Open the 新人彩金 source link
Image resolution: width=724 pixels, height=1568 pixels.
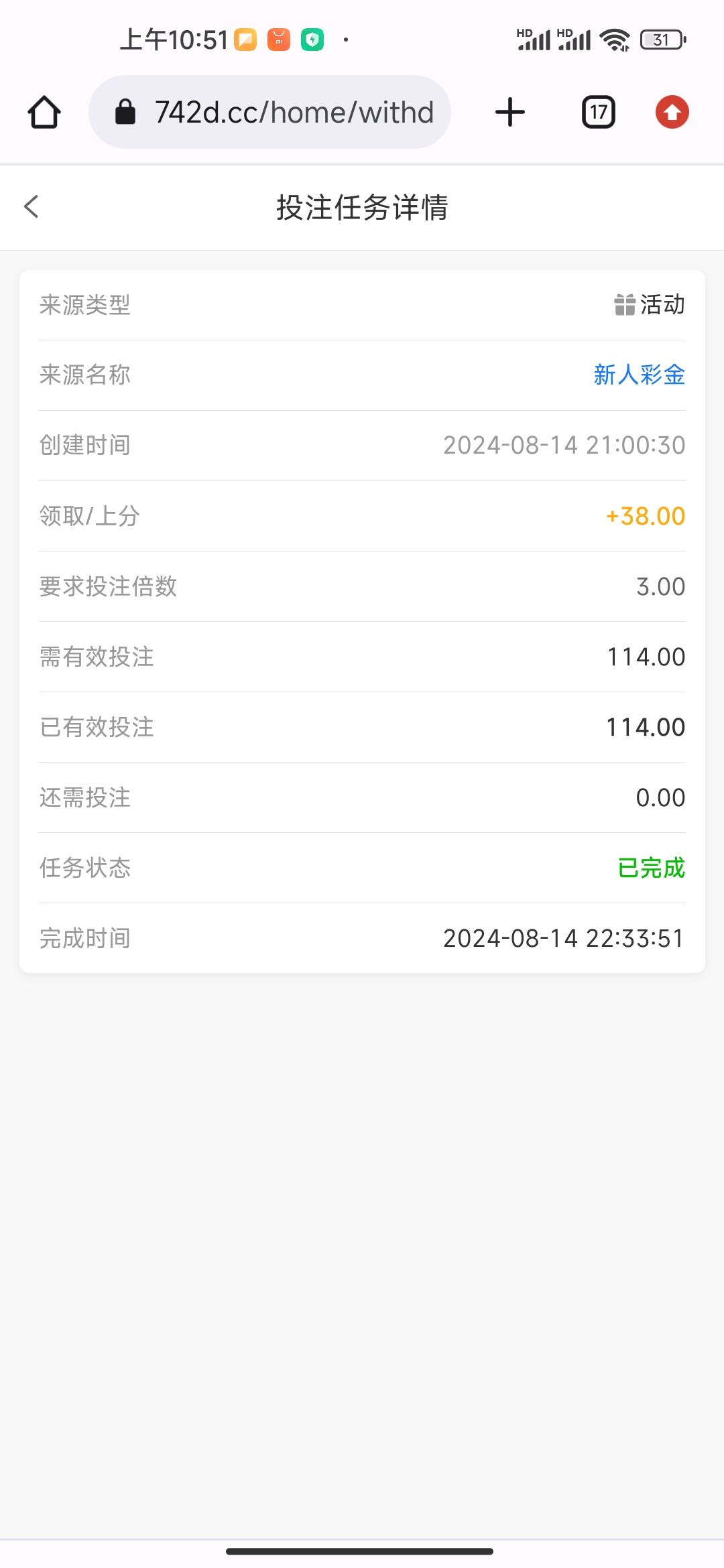tap(639, 375)
